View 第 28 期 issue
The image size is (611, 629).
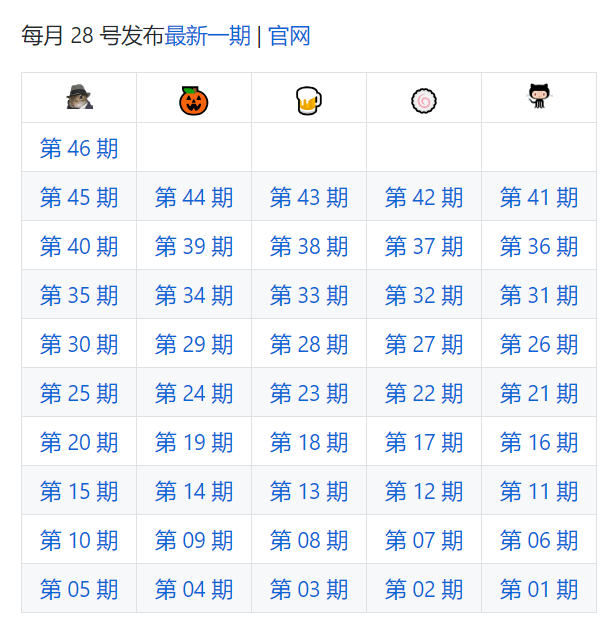click(309, 344)
